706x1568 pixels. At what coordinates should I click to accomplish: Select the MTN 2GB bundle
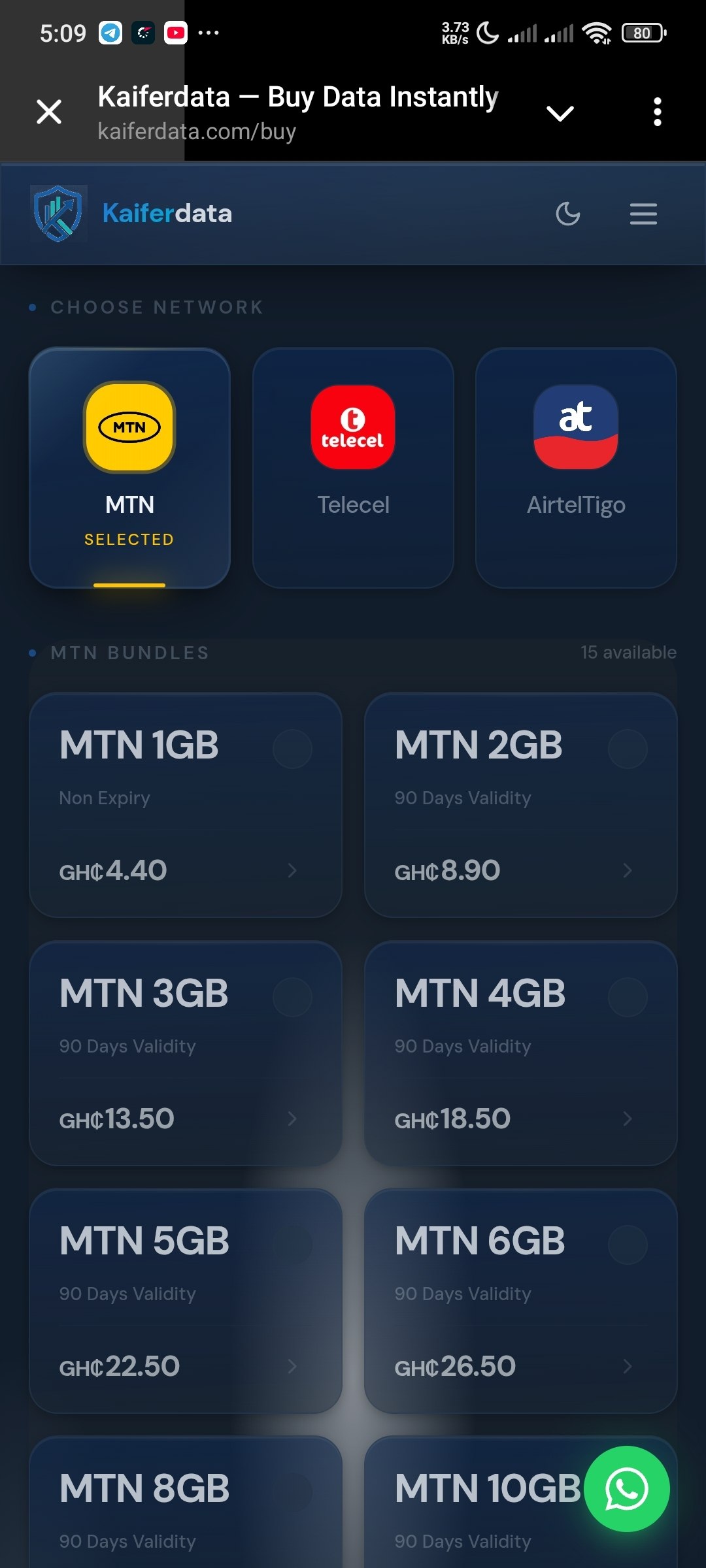pyautogui.click(x=520, y=805)
